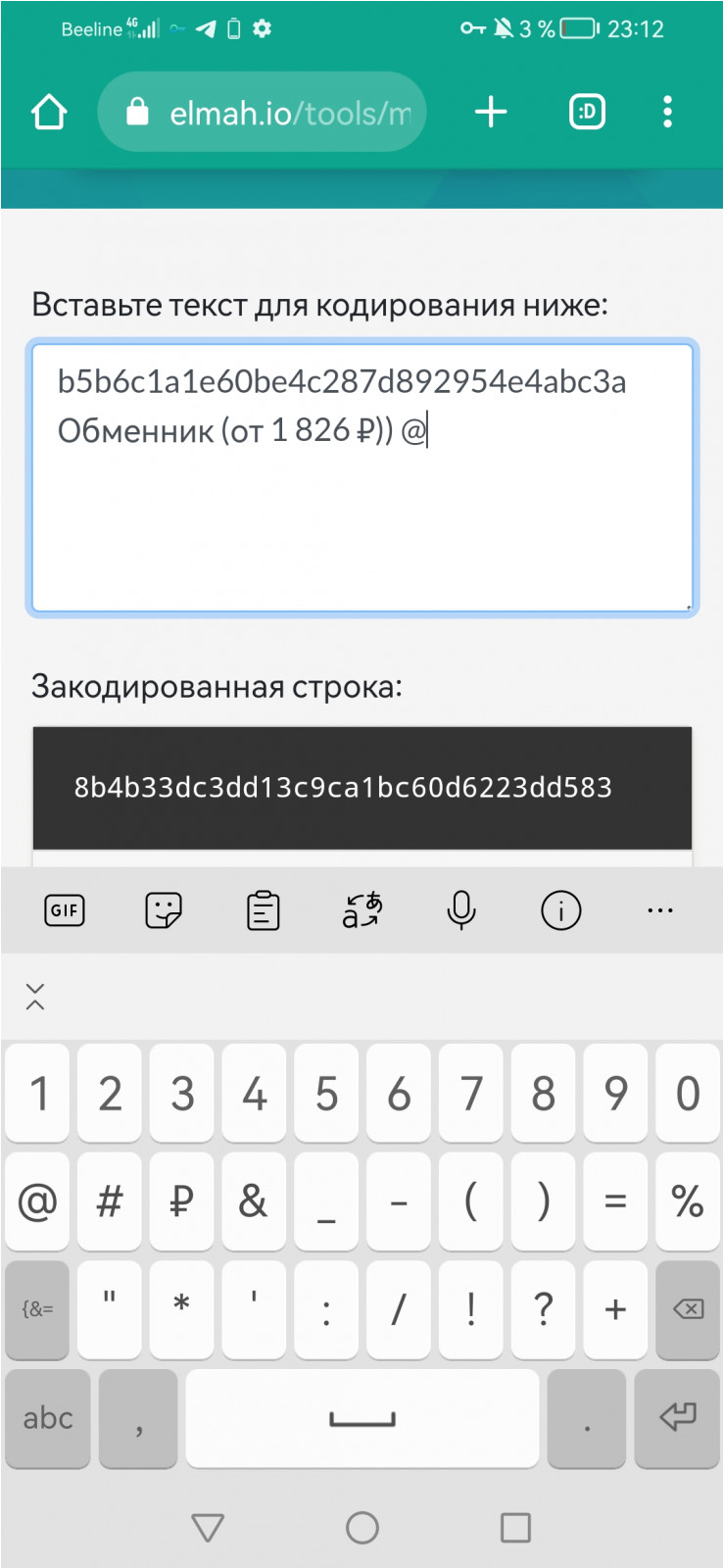Open the browser overflow menu
Image resolution: width=723 pixels, height=1568 pixels.
tap(667, 112)
